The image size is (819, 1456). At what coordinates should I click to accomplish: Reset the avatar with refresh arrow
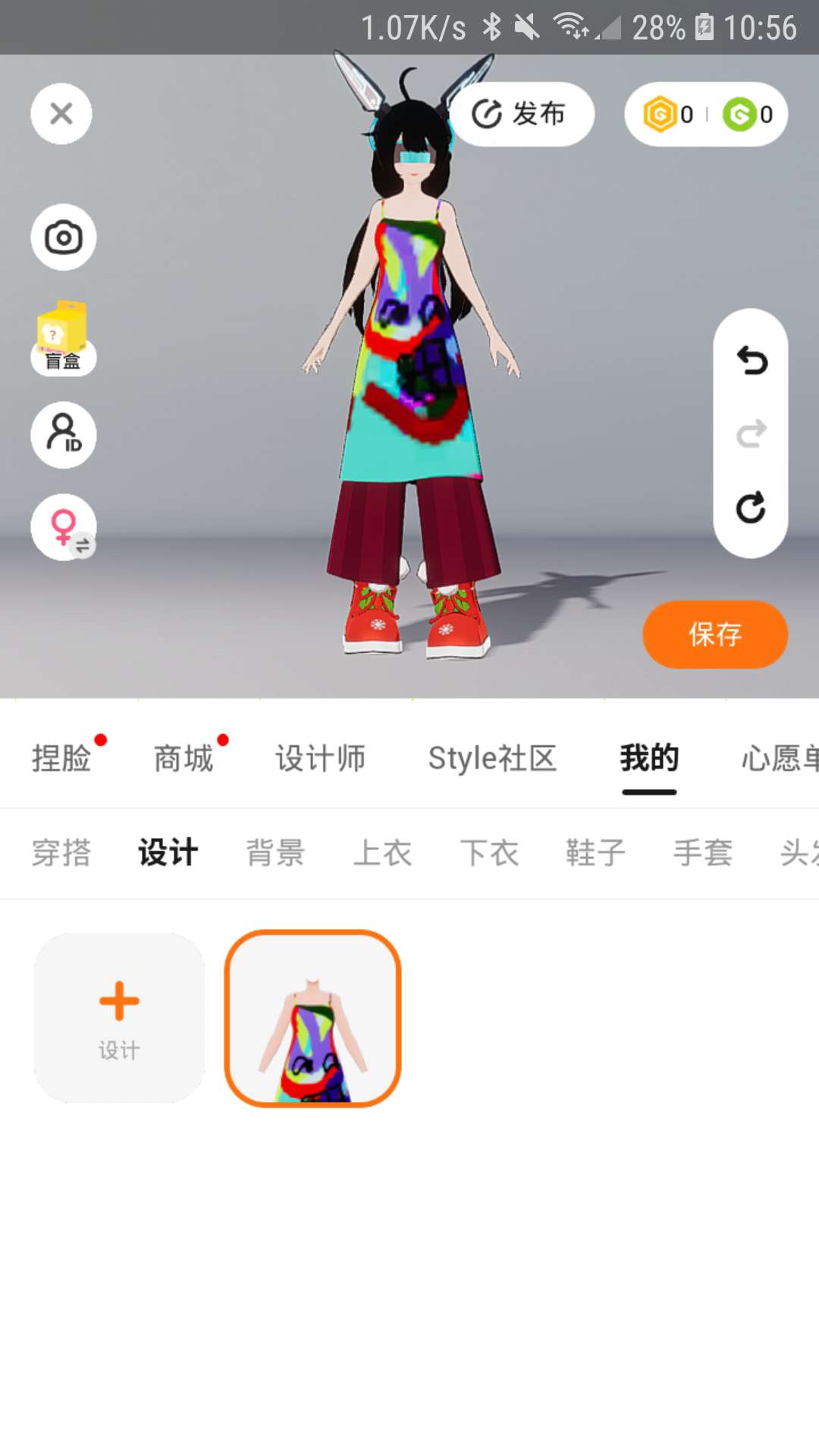coord(752,507)
